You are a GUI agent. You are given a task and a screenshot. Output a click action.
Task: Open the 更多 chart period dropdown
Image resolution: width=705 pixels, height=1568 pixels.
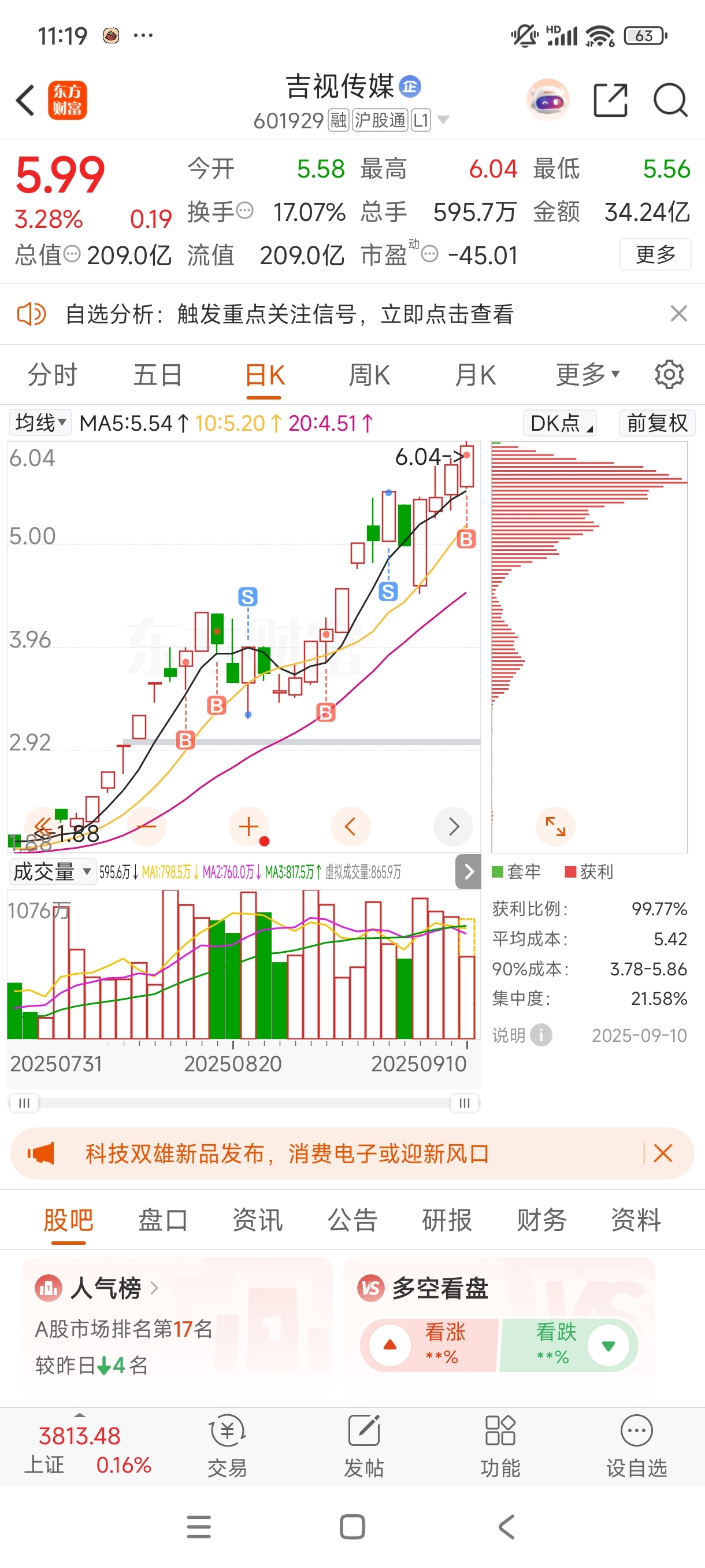tap(587, 375)
